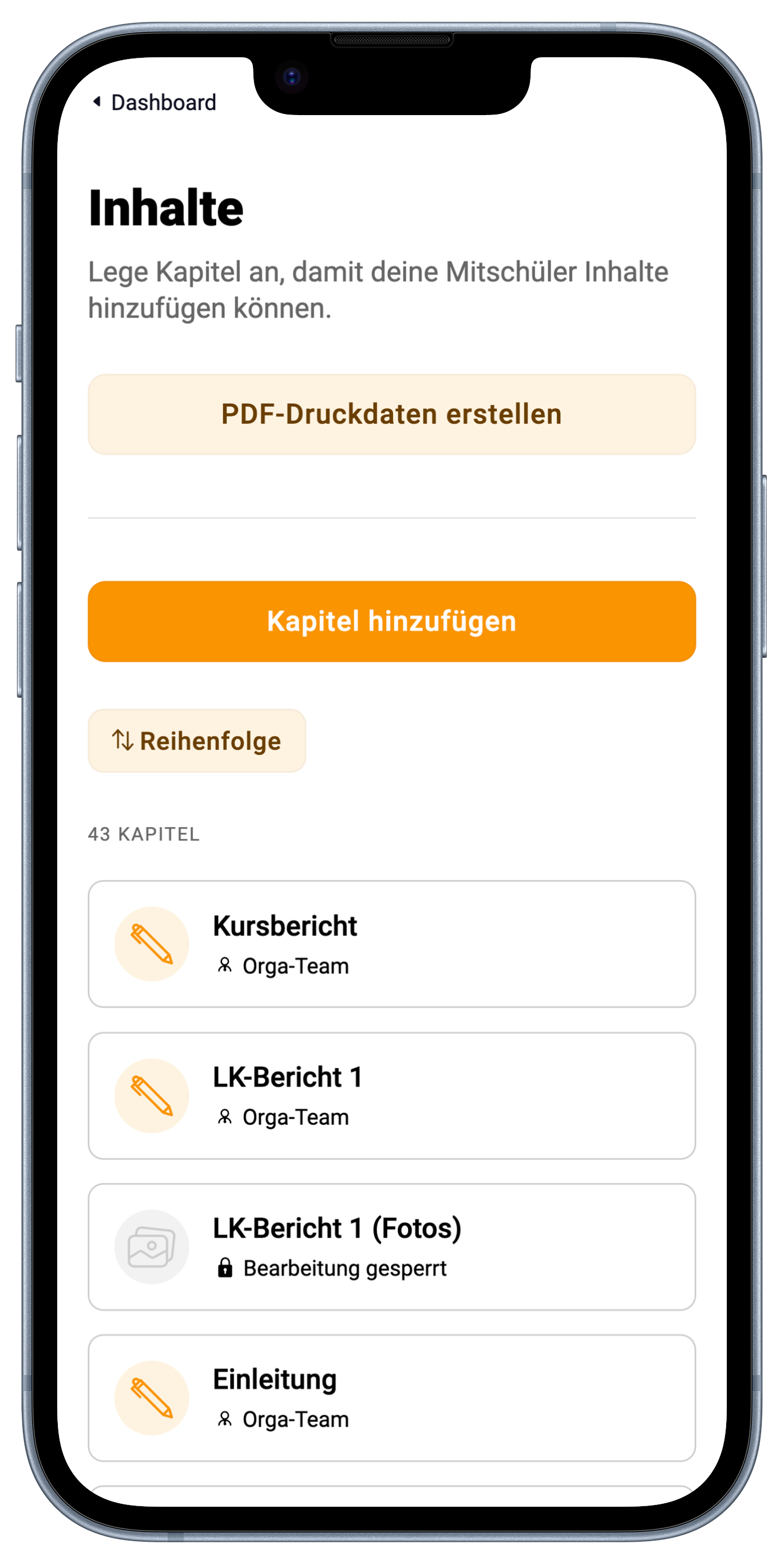Image resolution: width=784 pixels, height=1564 pixels.
Task: Tap PDF-Druckdaten erstellen button
Action: [x=391, y=414]
